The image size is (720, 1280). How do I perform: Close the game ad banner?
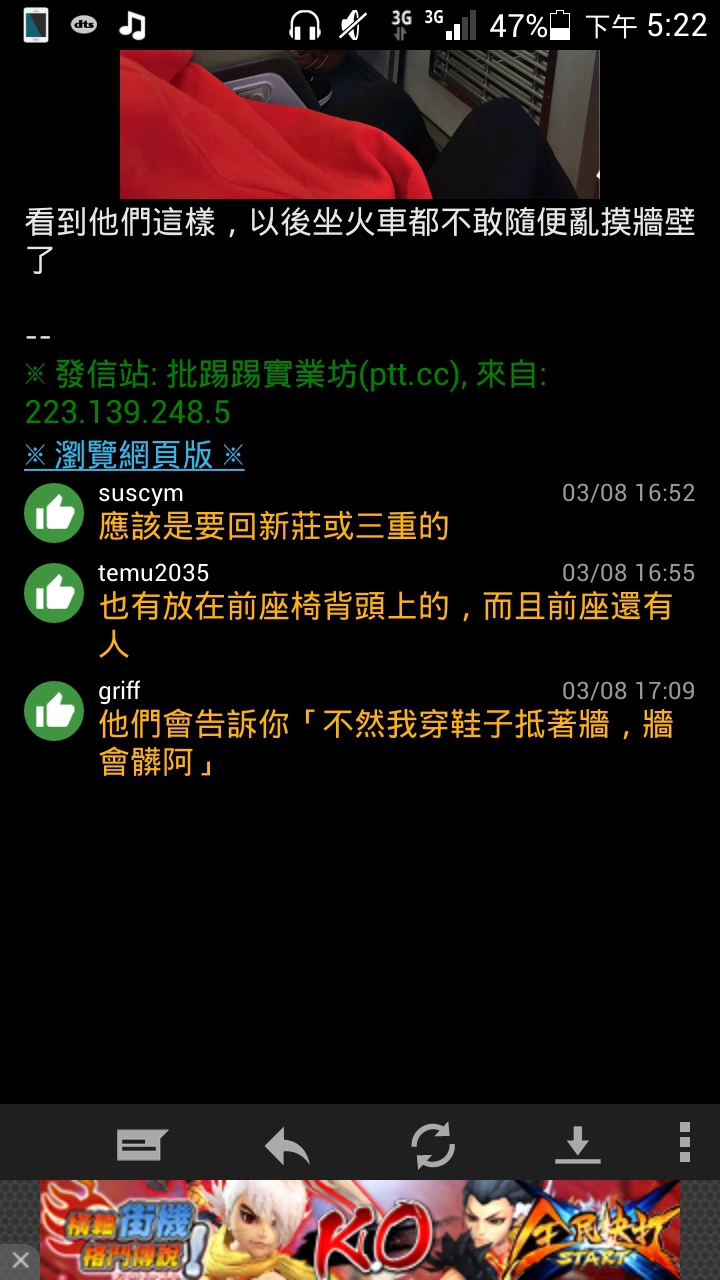[20, 1260]
